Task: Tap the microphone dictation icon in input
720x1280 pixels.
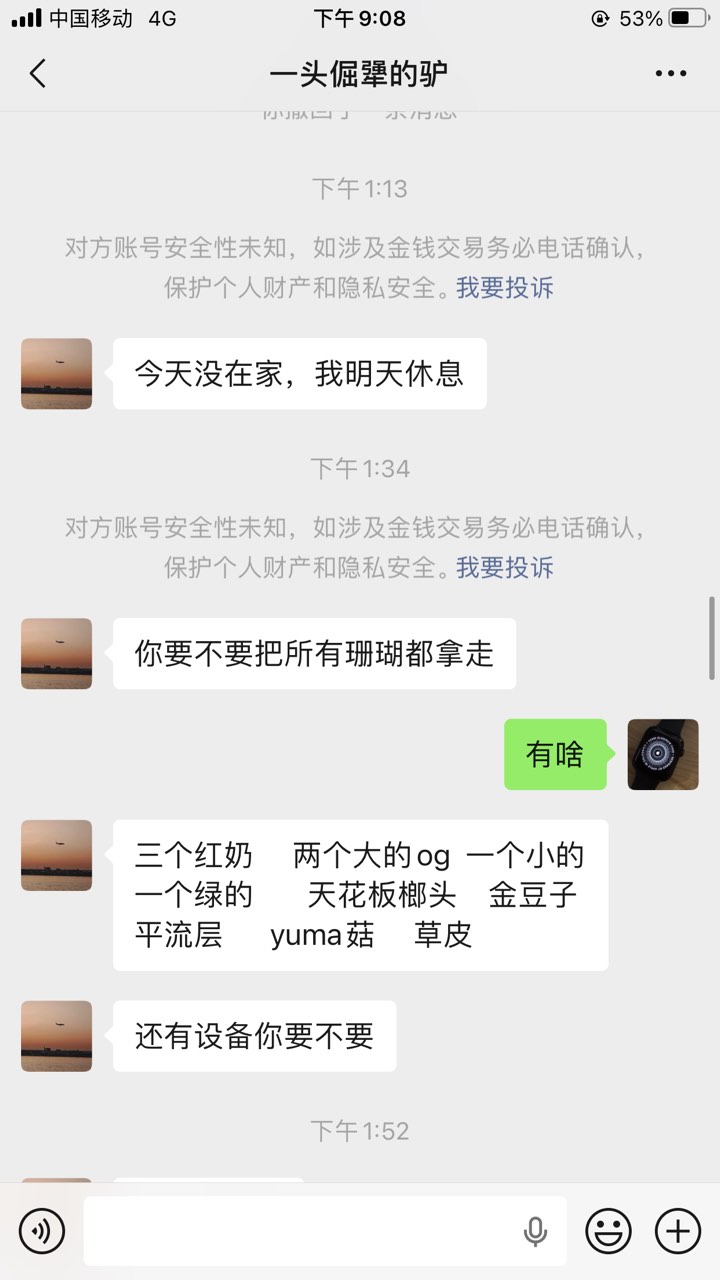Action: 536,1231
